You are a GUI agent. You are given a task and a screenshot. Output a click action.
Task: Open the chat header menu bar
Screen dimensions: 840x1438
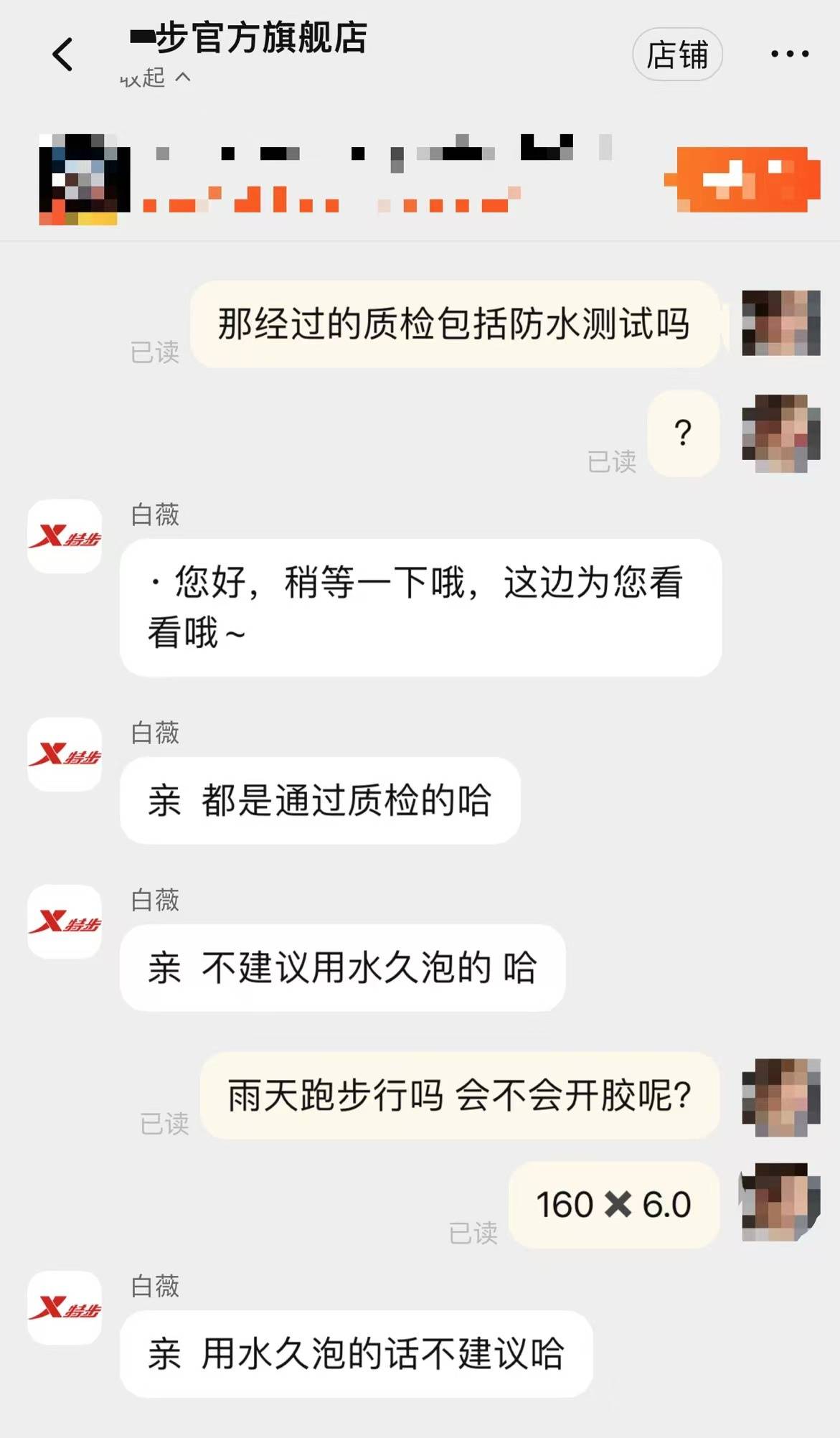pyautogui.click(x=420, y=54)
